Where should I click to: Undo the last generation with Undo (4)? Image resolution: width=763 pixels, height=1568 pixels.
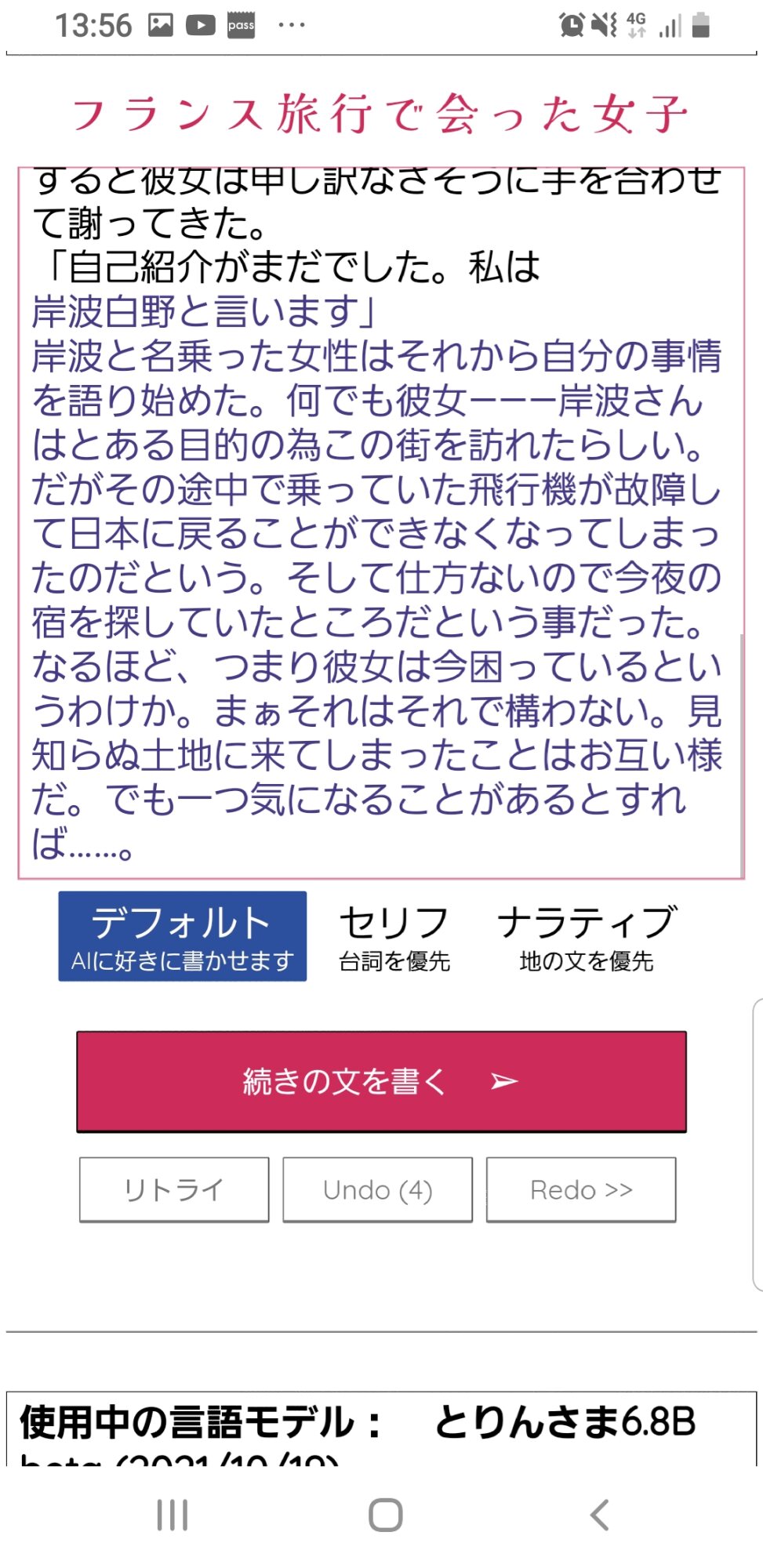[x=377, y=1189]
